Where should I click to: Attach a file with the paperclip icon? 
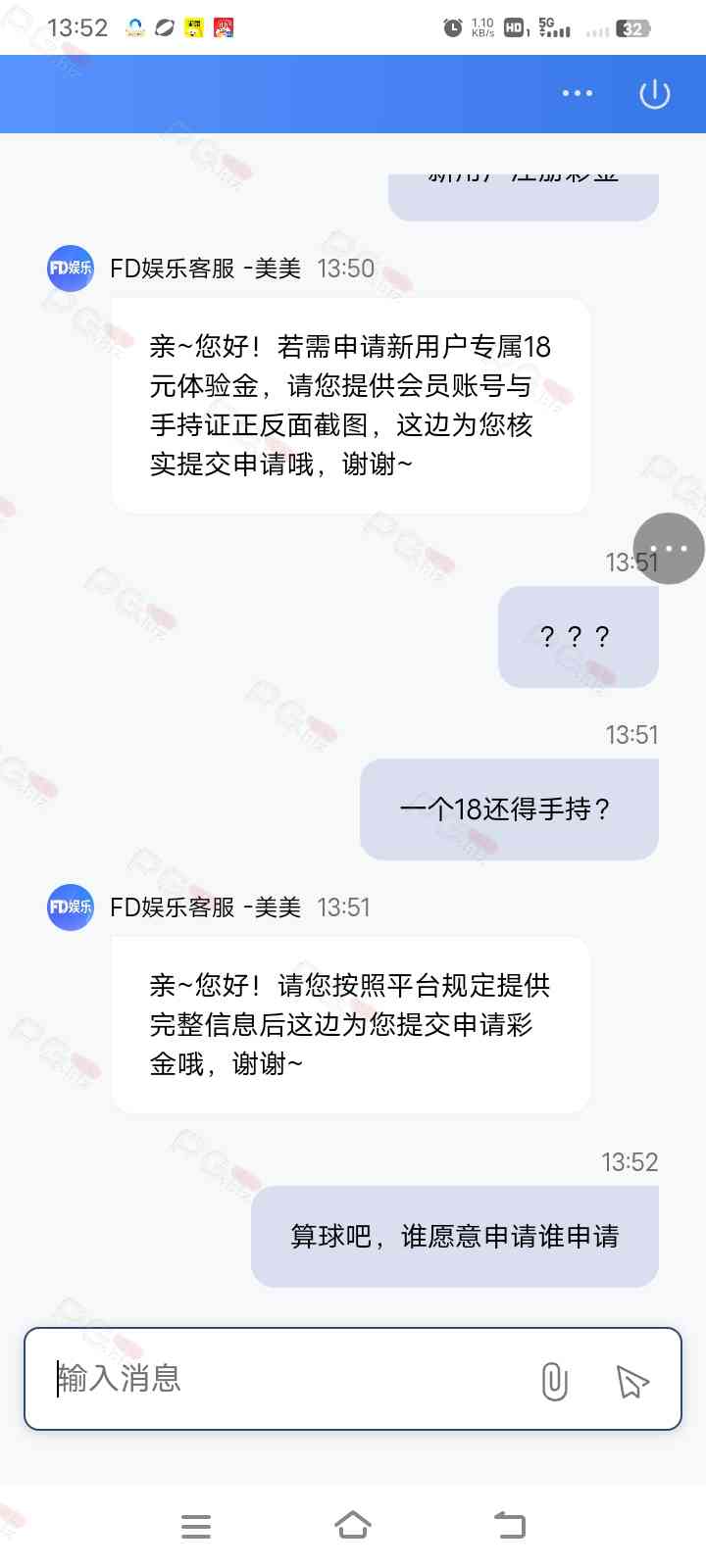pos(554,1381)
